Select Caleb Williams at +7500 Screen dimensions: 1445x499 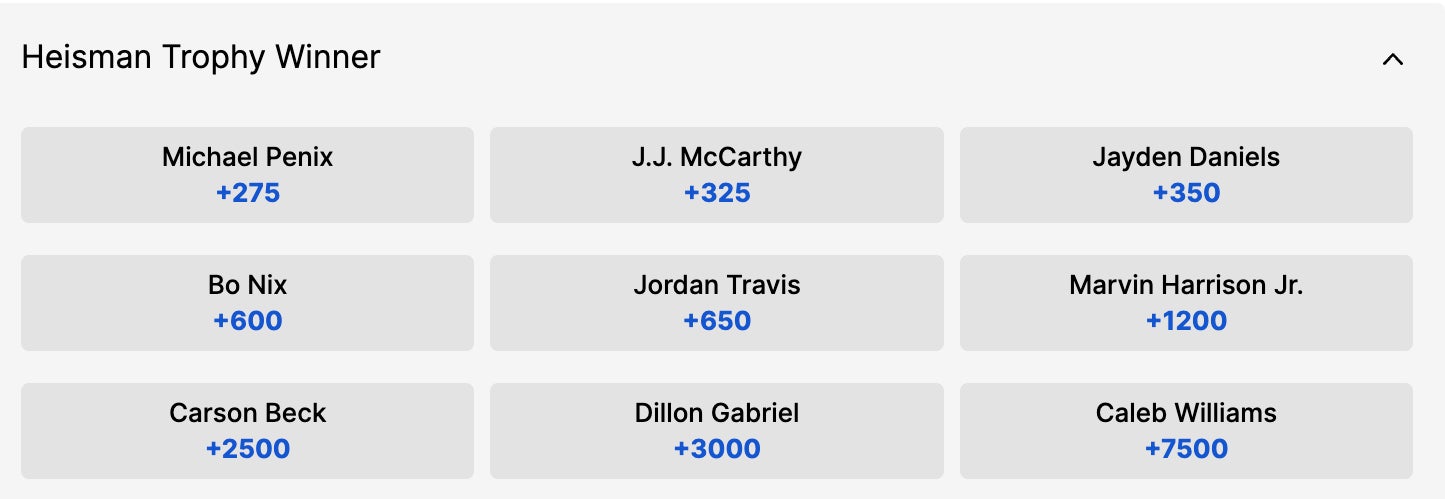[1186, 431]
